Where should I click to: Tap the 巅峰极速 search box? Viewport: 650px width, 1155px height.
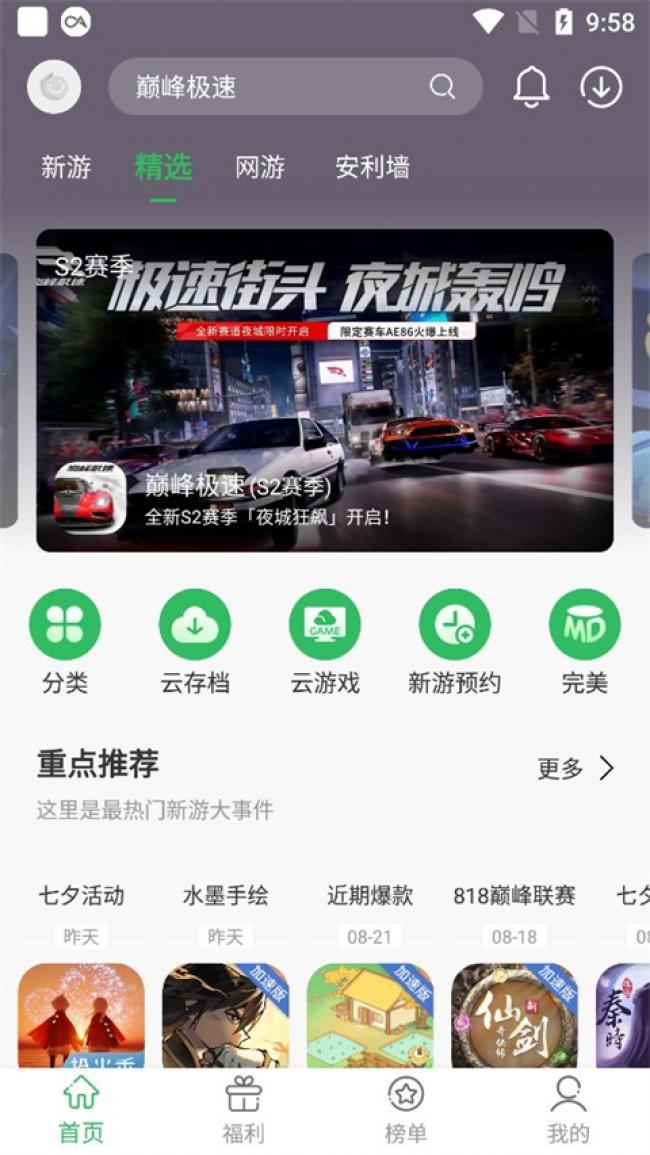[x=280, y=87]
